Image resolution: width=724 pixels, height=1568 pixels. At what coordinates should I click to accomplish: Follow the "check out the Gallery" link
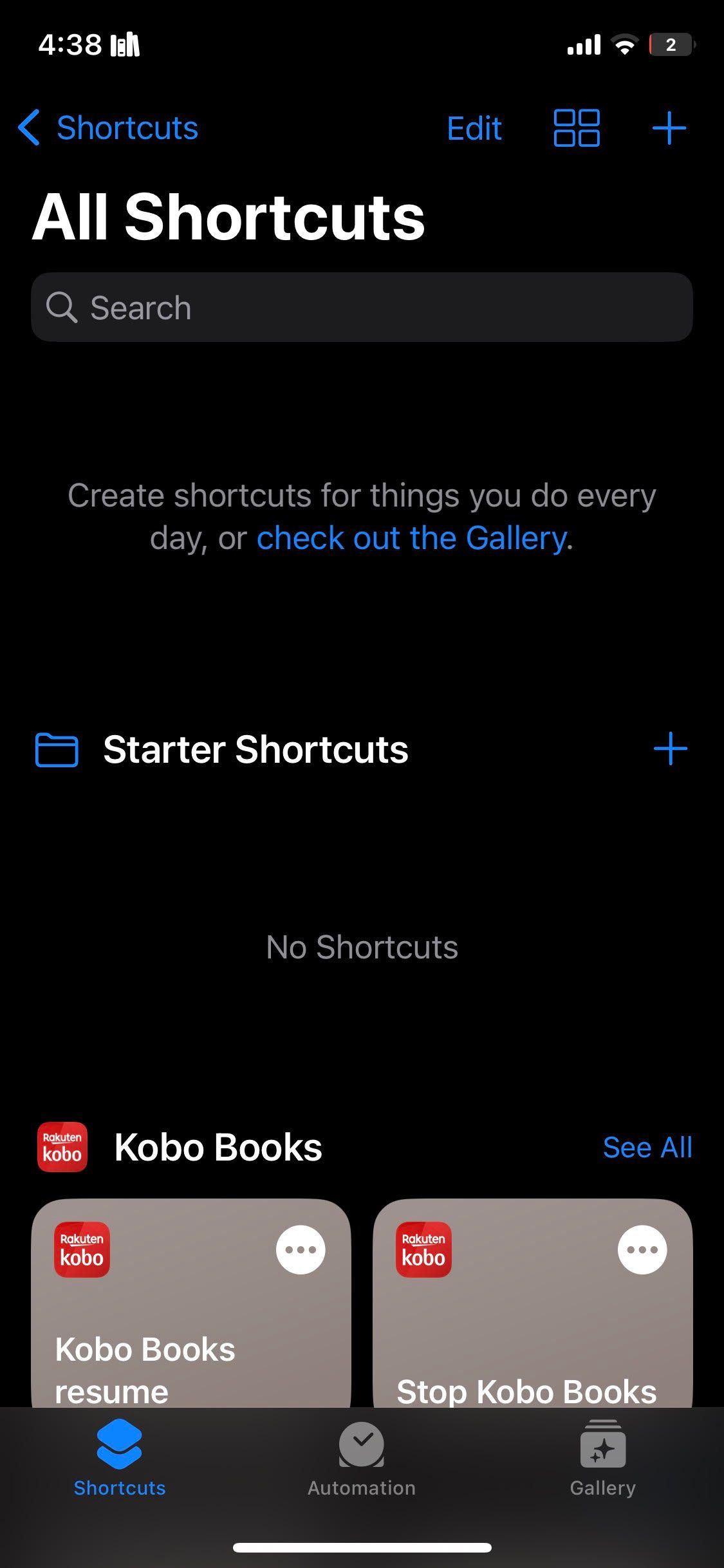[x=412, y=538]
